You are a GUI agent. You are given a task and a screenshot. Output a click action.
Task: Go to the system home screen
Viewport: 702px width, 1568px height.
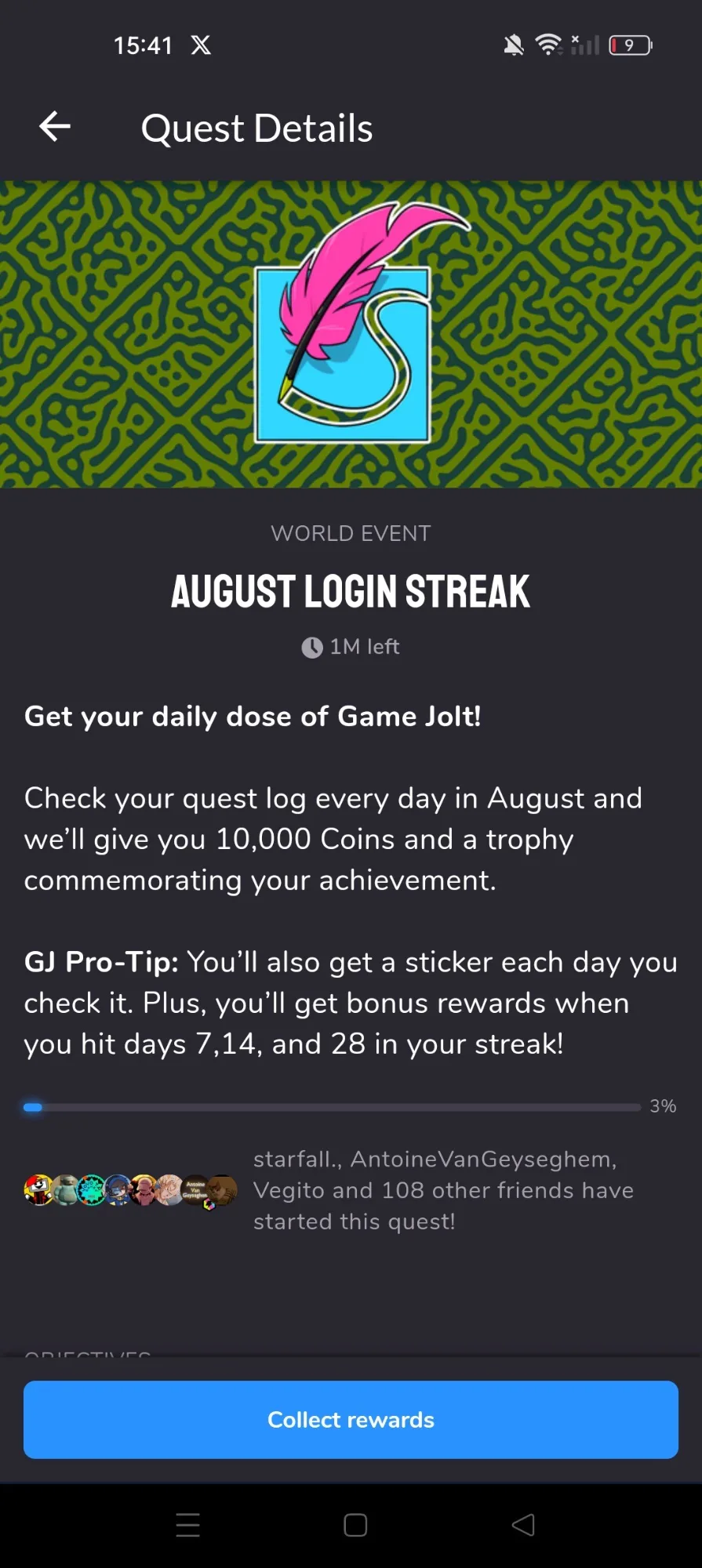point(355,1525)
